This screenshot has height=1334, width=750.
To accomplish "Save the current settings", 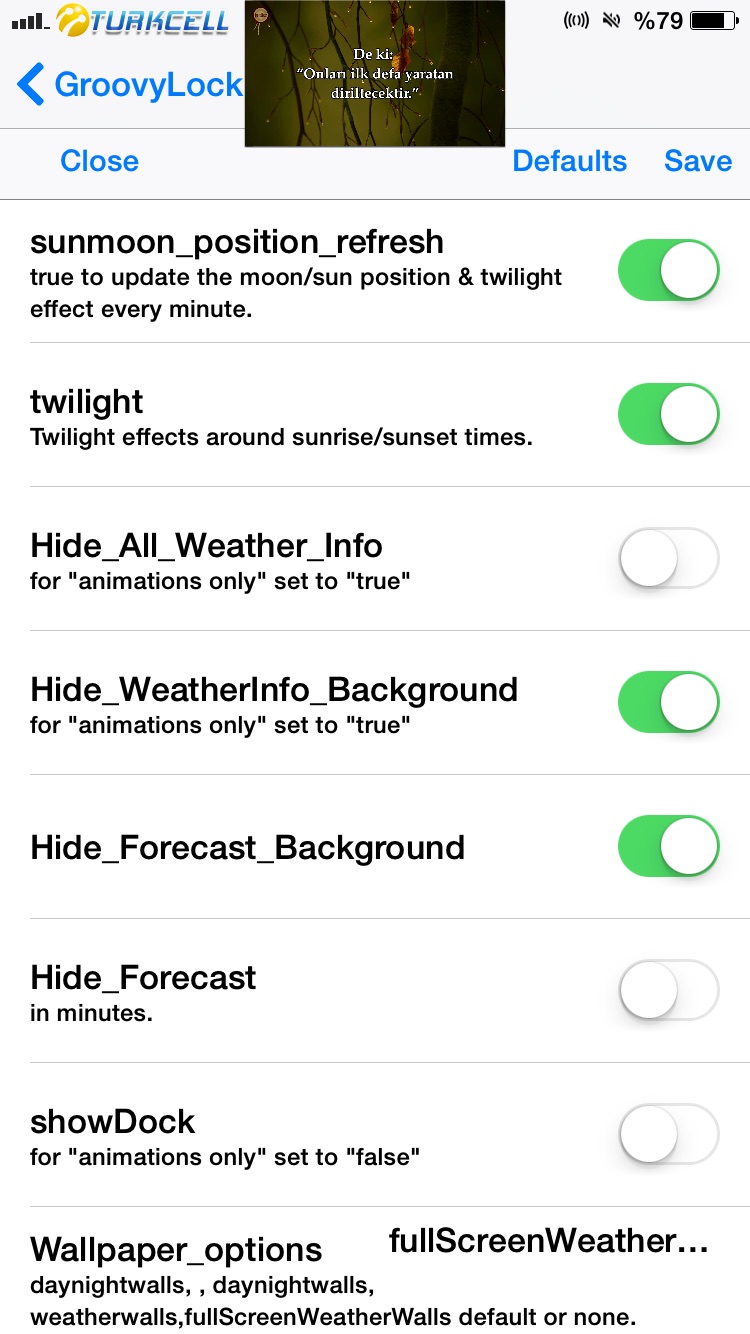I will (x=698, y=161).
